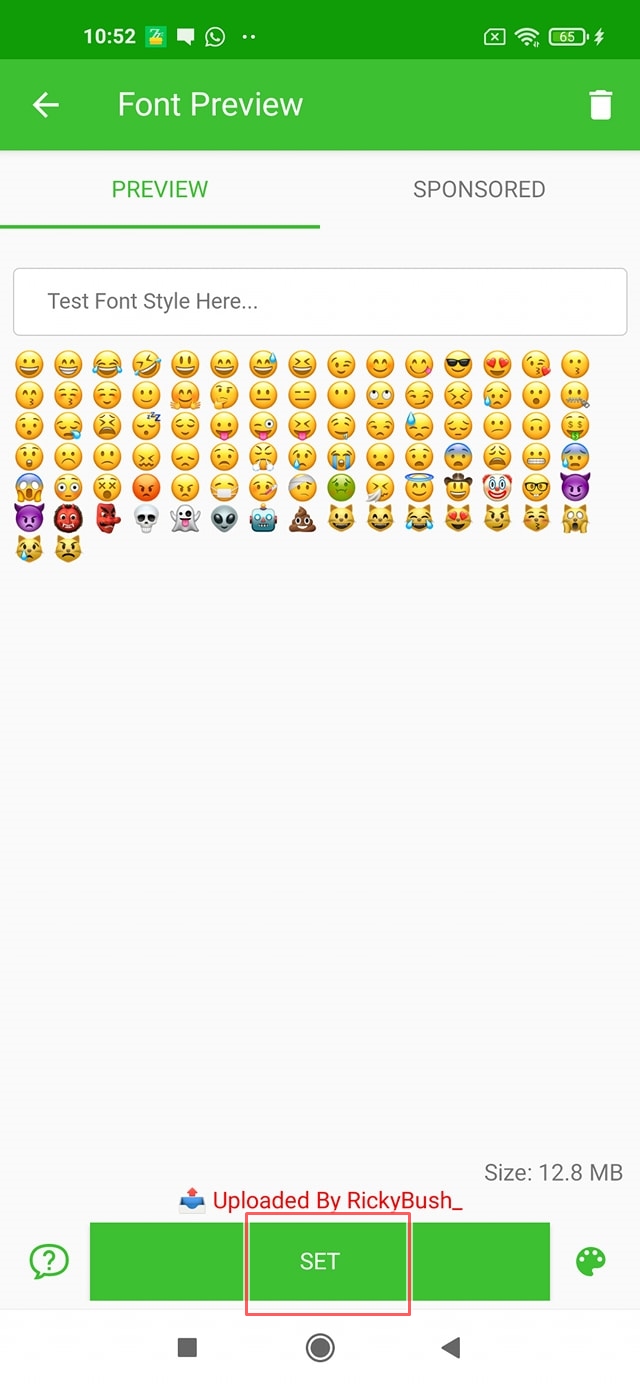Delete this font with trash icon
The image size is (640, 1386).
tap(600, 105)
